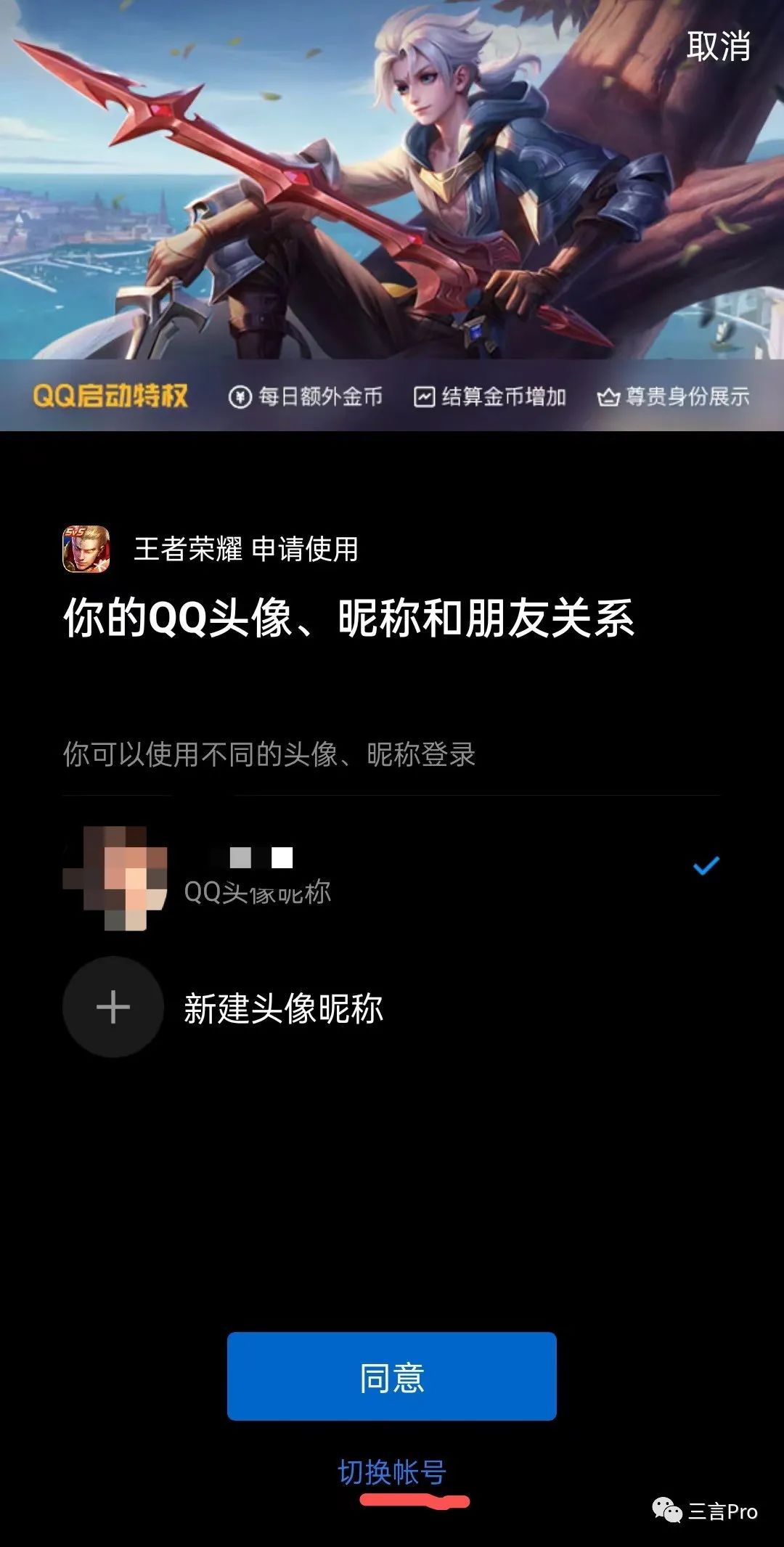Switch account via 切换帐号
Screen dimensions: 784x1547
click(x=392, y=1472)
